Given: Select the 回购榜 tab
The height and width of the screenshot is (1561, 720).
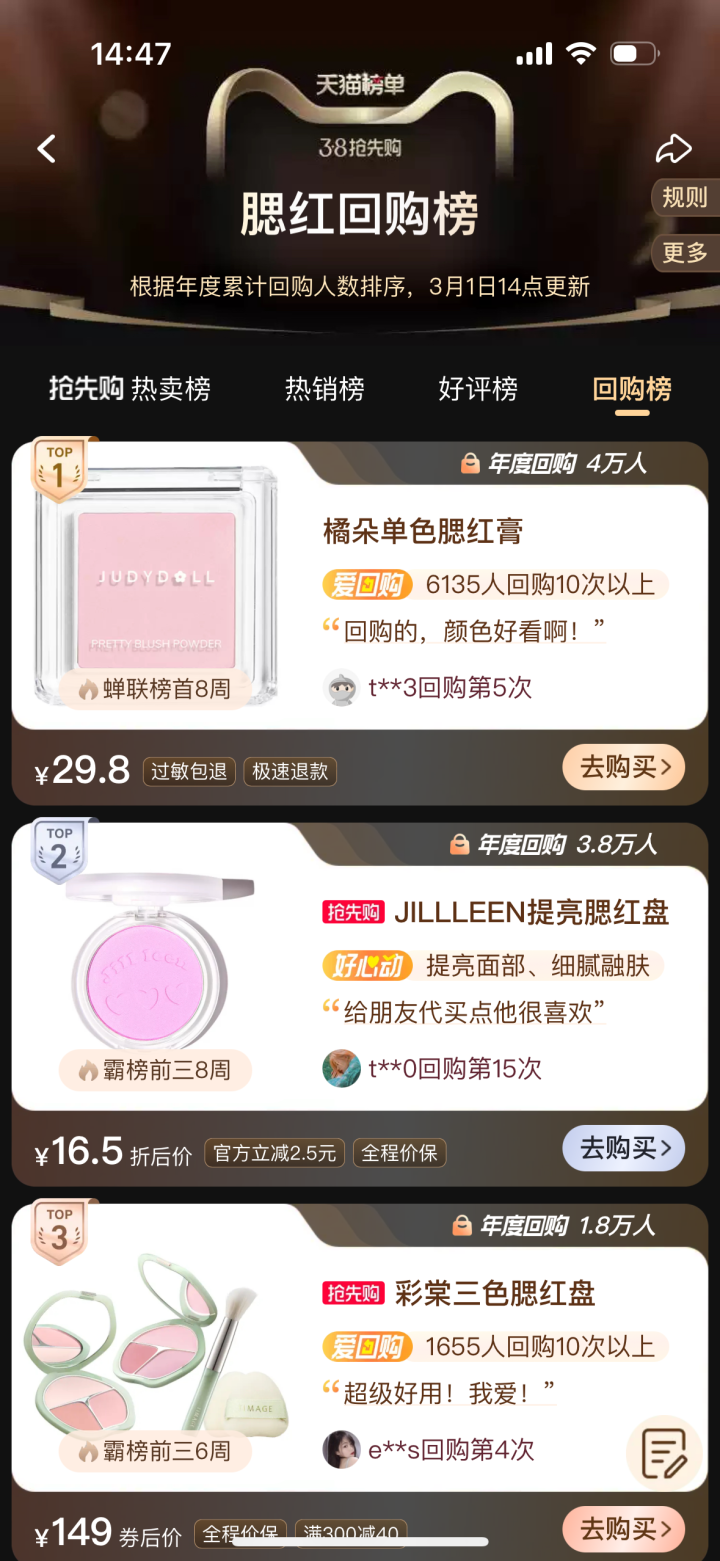Looking at the screenshot, I should 631,389.
